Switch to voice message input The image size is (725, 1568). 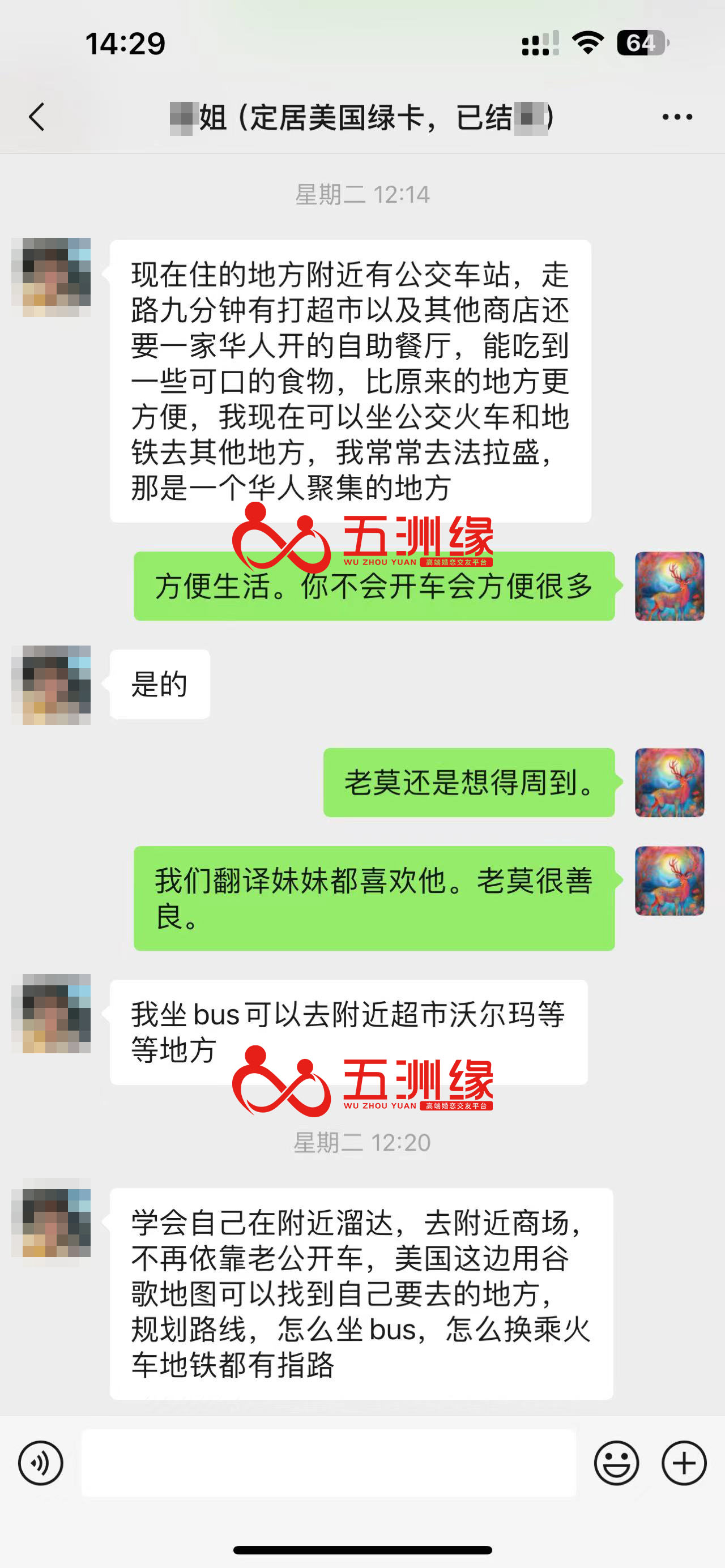[x=40, y=1463]
